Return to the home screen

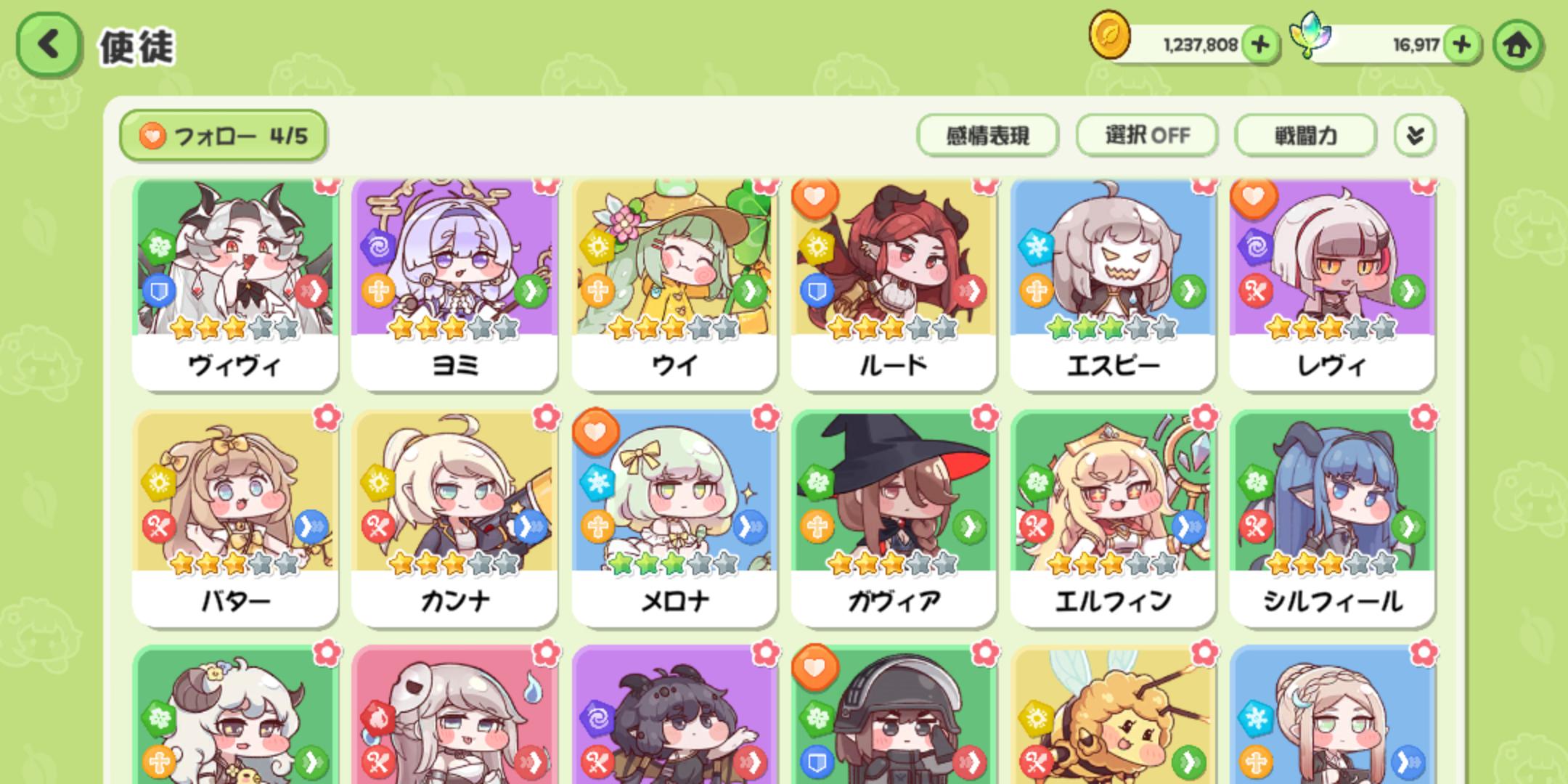click(x=1517, y=46)
